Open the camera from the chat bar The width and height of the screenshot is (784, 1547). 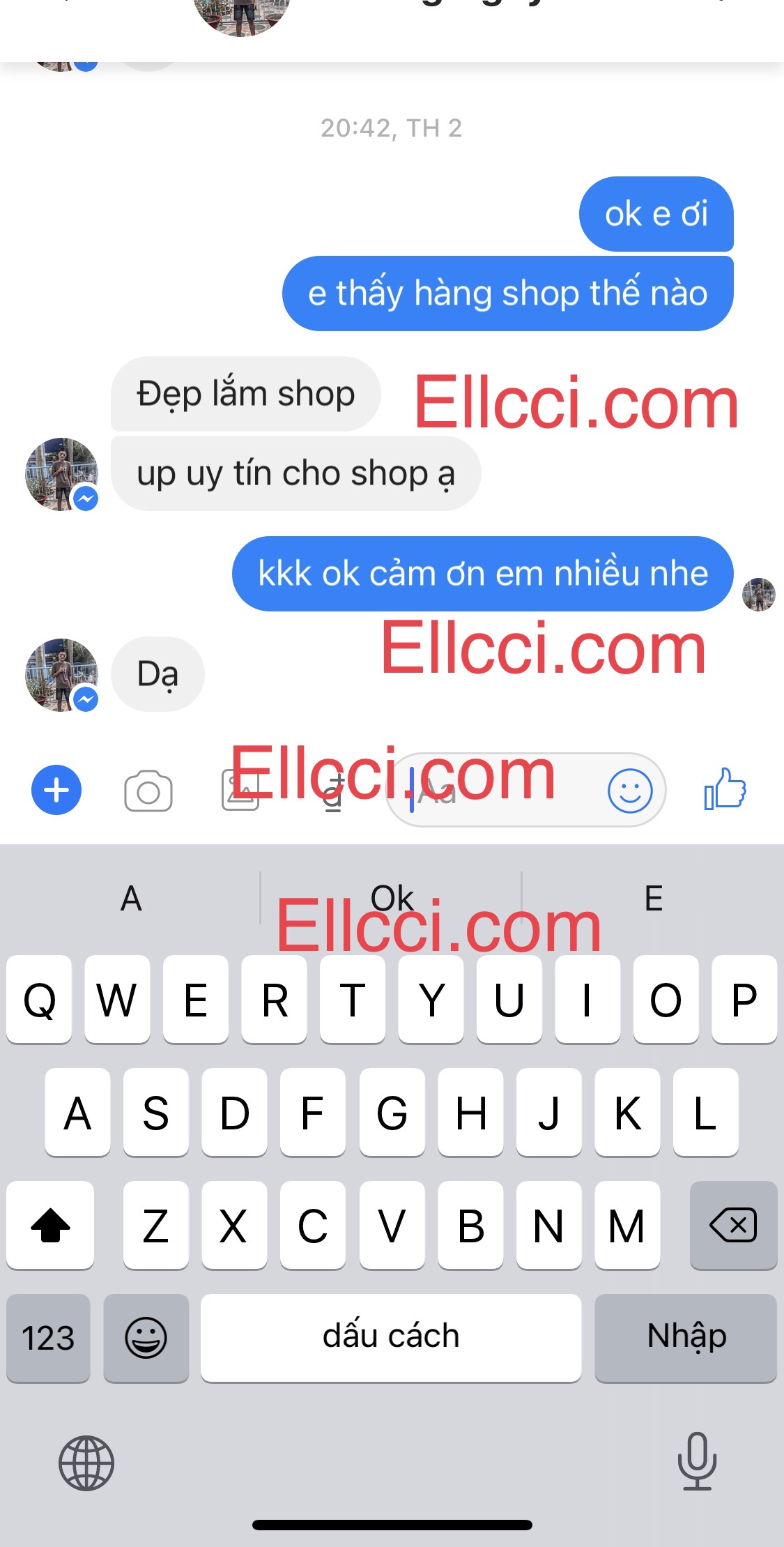point(148,791)
